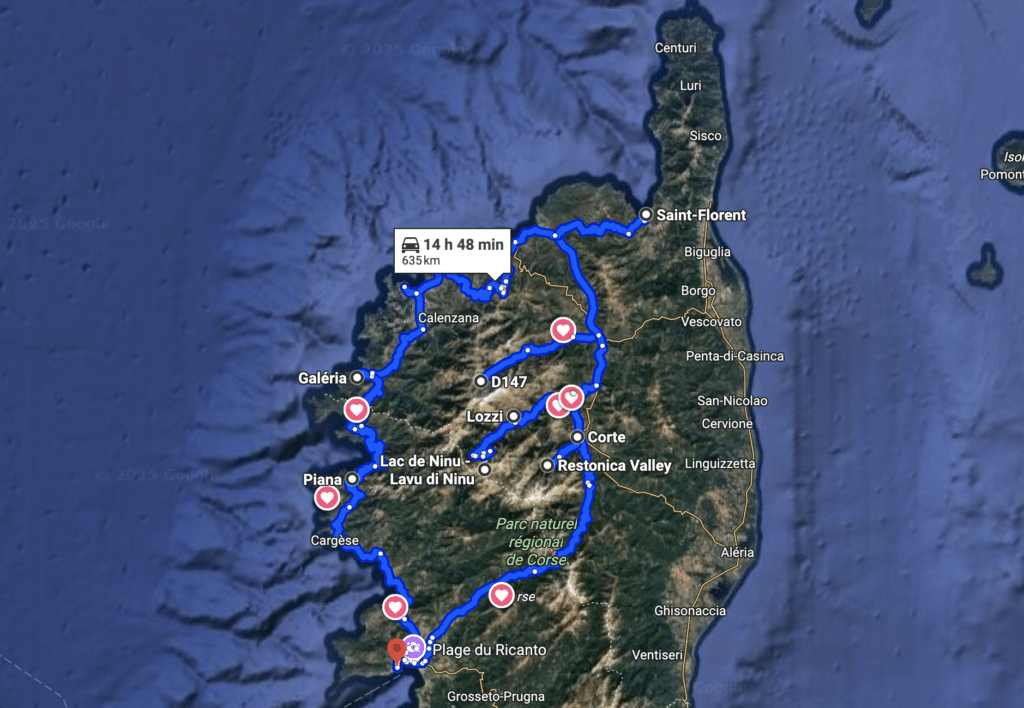Viewport: 1024px width, 708px height.
Task: Open the 14 h 48 min route bubble
Action: click(x=452, y=251)
